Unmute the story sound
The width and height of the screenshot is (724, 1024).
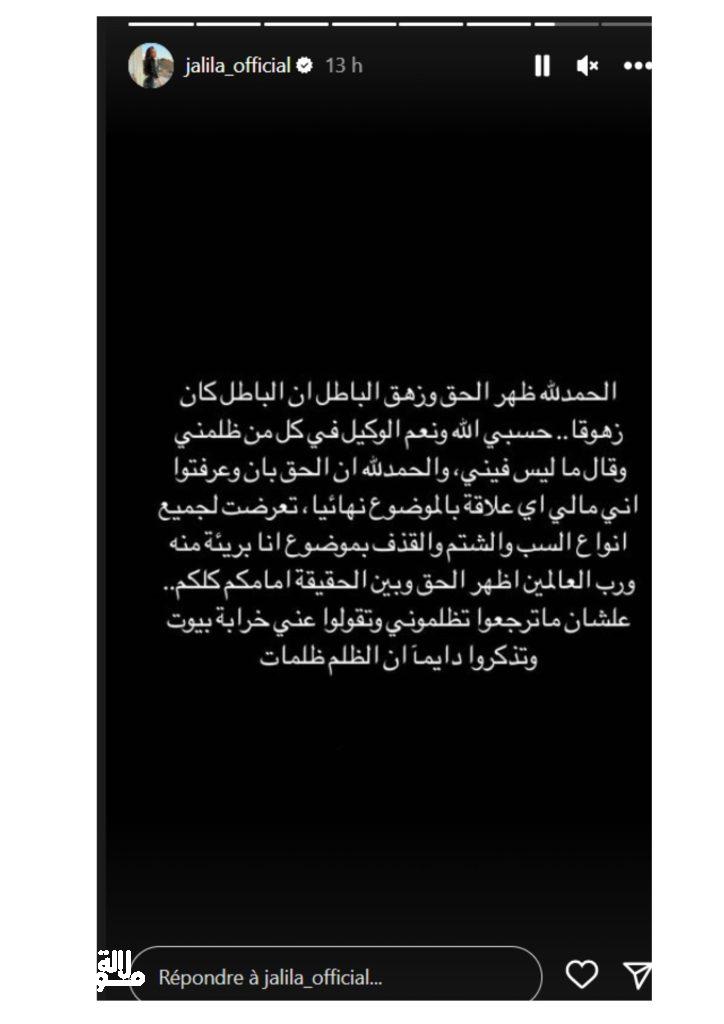pyautogui.click(x=587, y=66)
